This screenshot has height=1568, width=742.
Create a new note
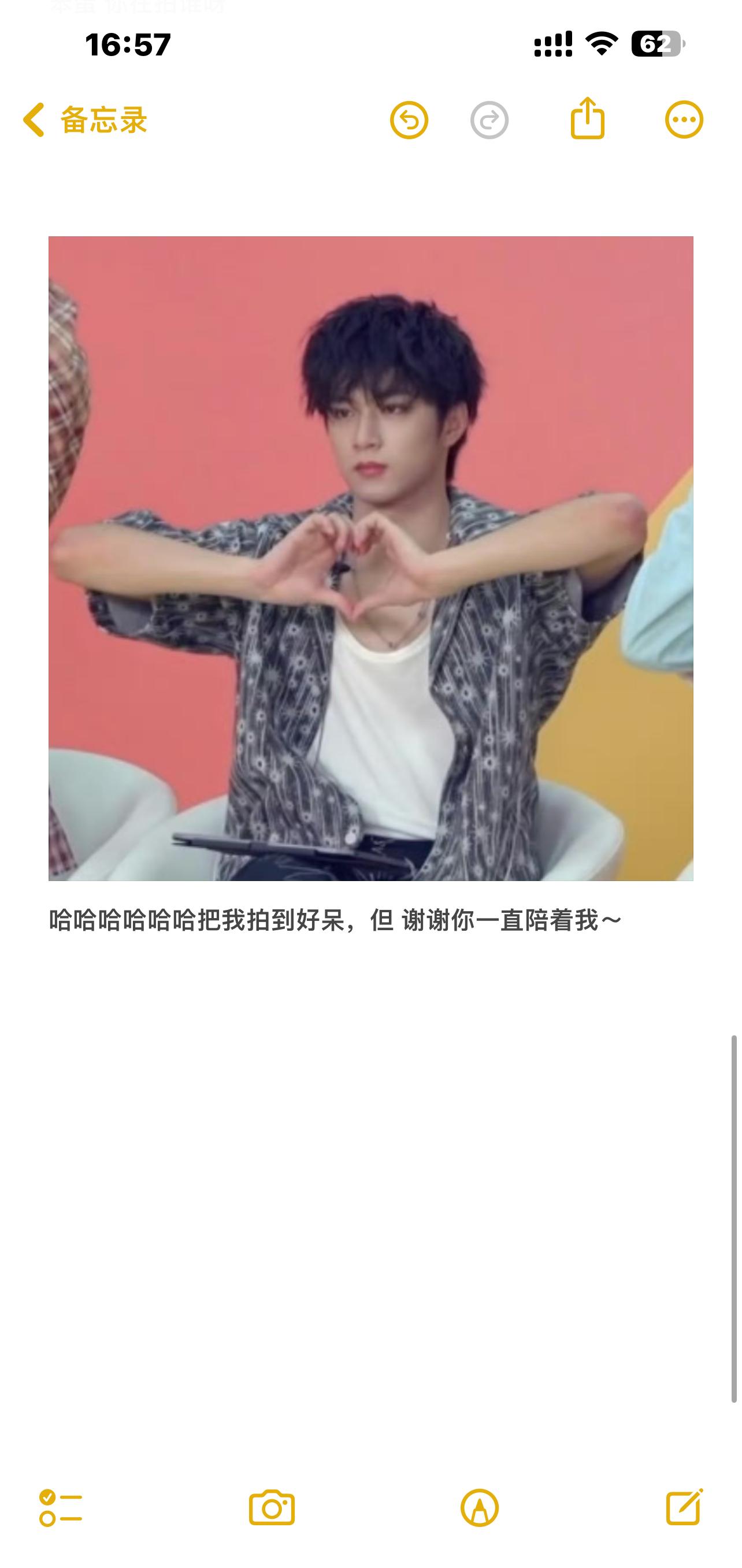coord(685,1507)
